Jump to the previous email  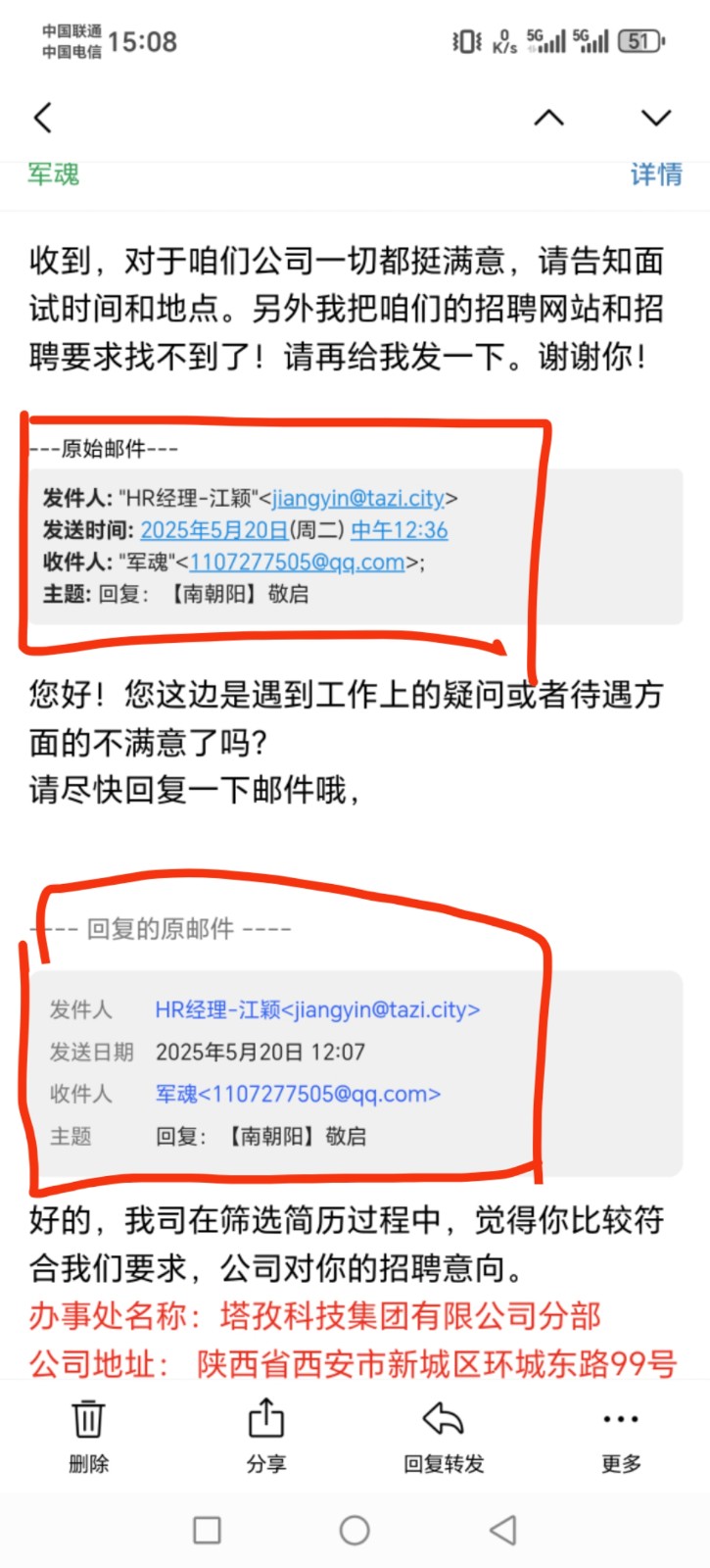tap(548, 119)
